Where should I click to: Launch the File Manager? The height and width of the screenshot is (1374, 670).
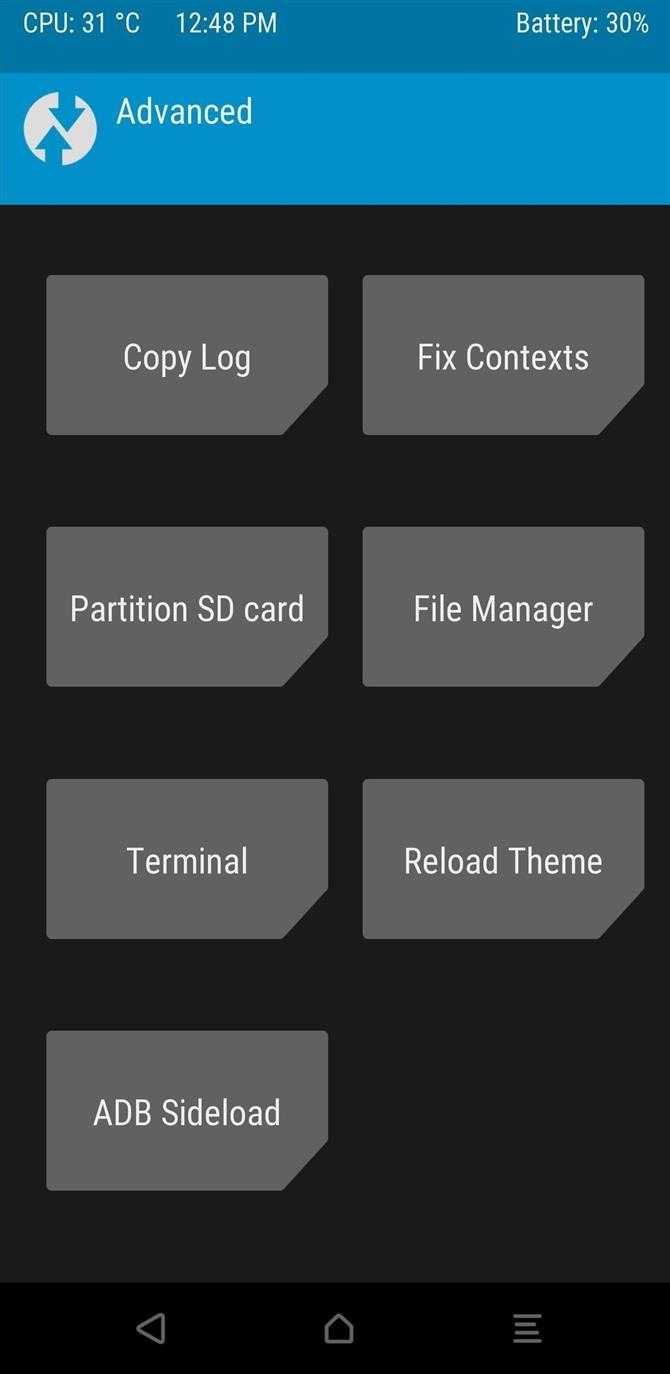coord(503,607)
